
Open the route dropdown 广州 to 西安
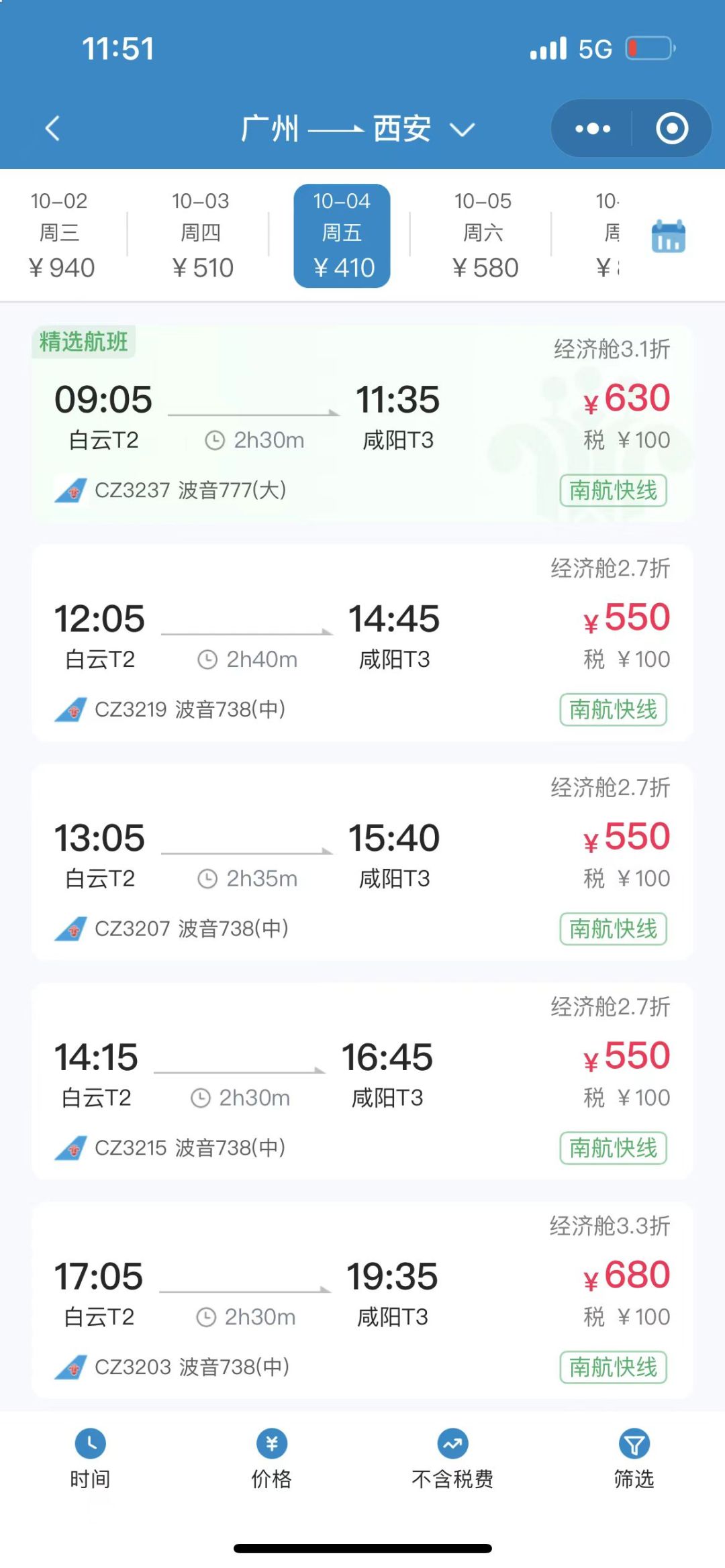tap(358, 128)
